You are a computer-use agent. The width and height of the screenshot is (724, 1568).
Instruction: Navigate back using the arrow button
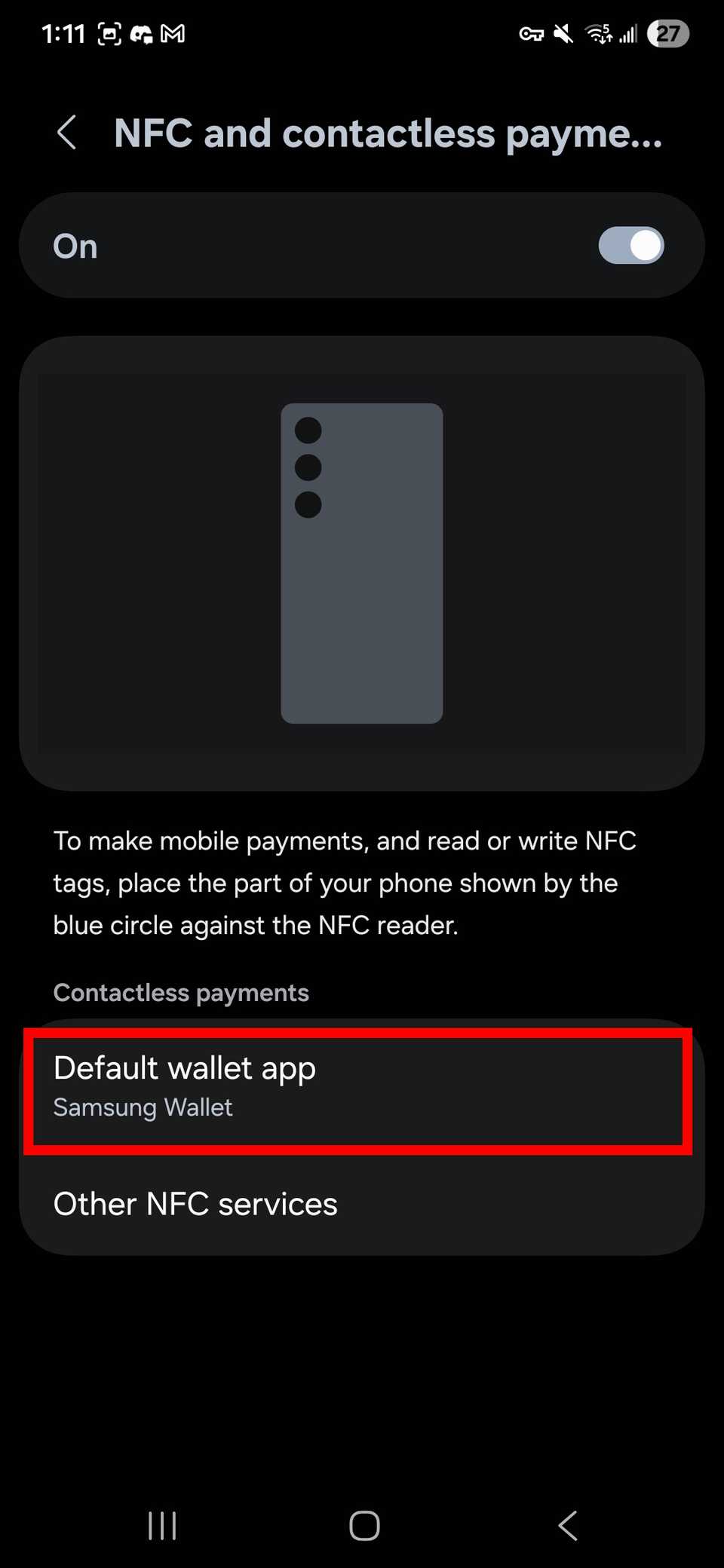66,133
